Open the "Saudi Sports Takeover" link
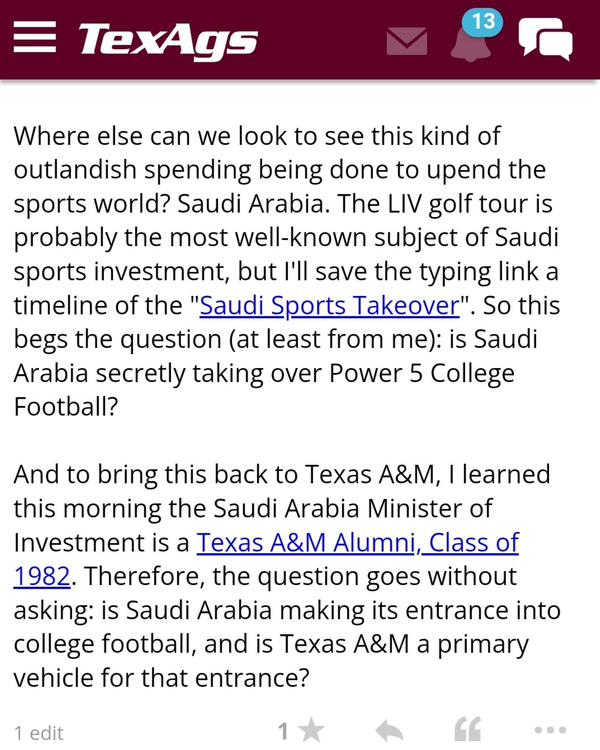Image resolution: width=600 pixels, height=750 pixels. click(330, 306)
